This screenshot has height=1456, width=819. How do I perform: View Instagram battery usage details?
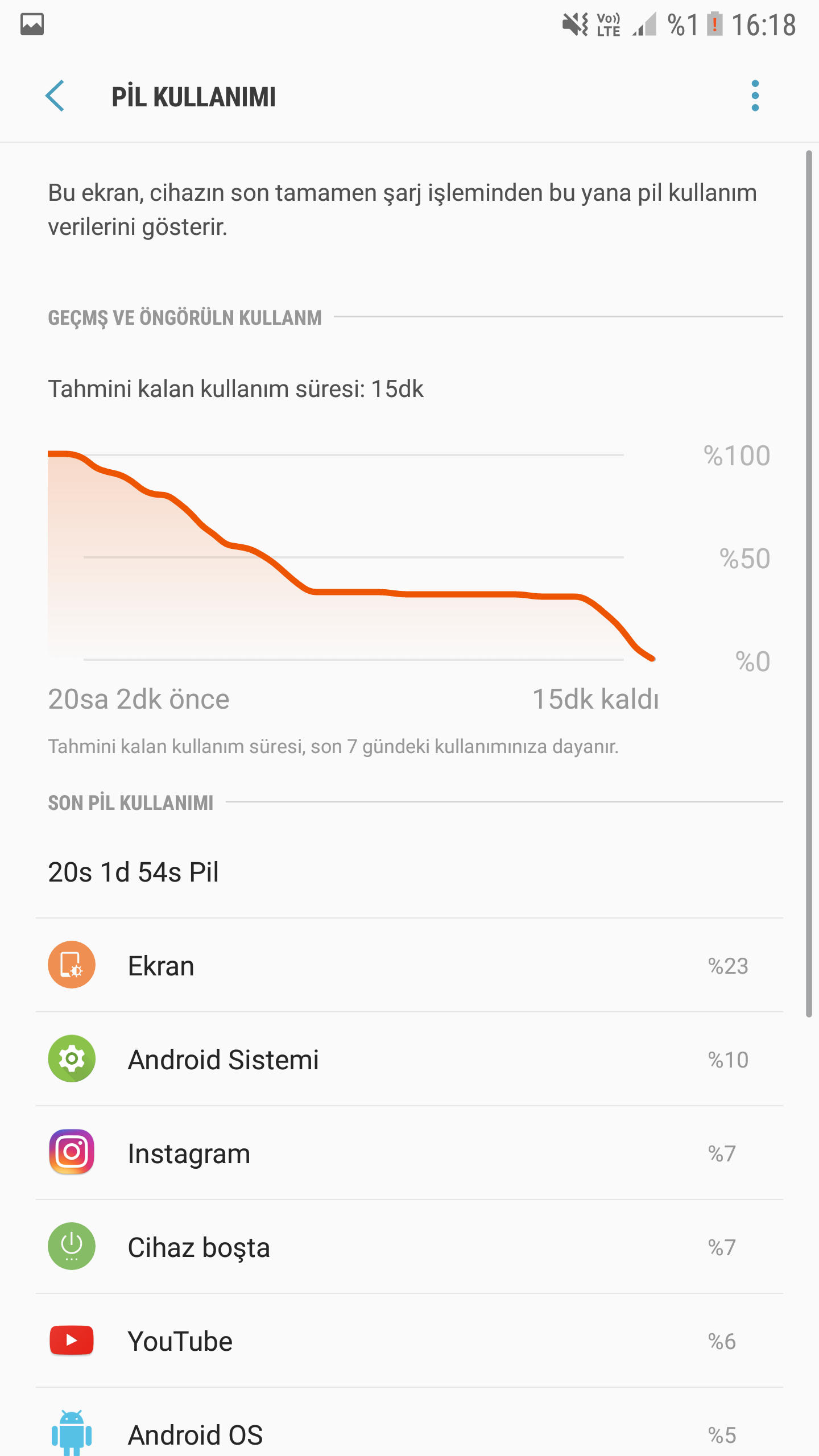point(409,1153)
